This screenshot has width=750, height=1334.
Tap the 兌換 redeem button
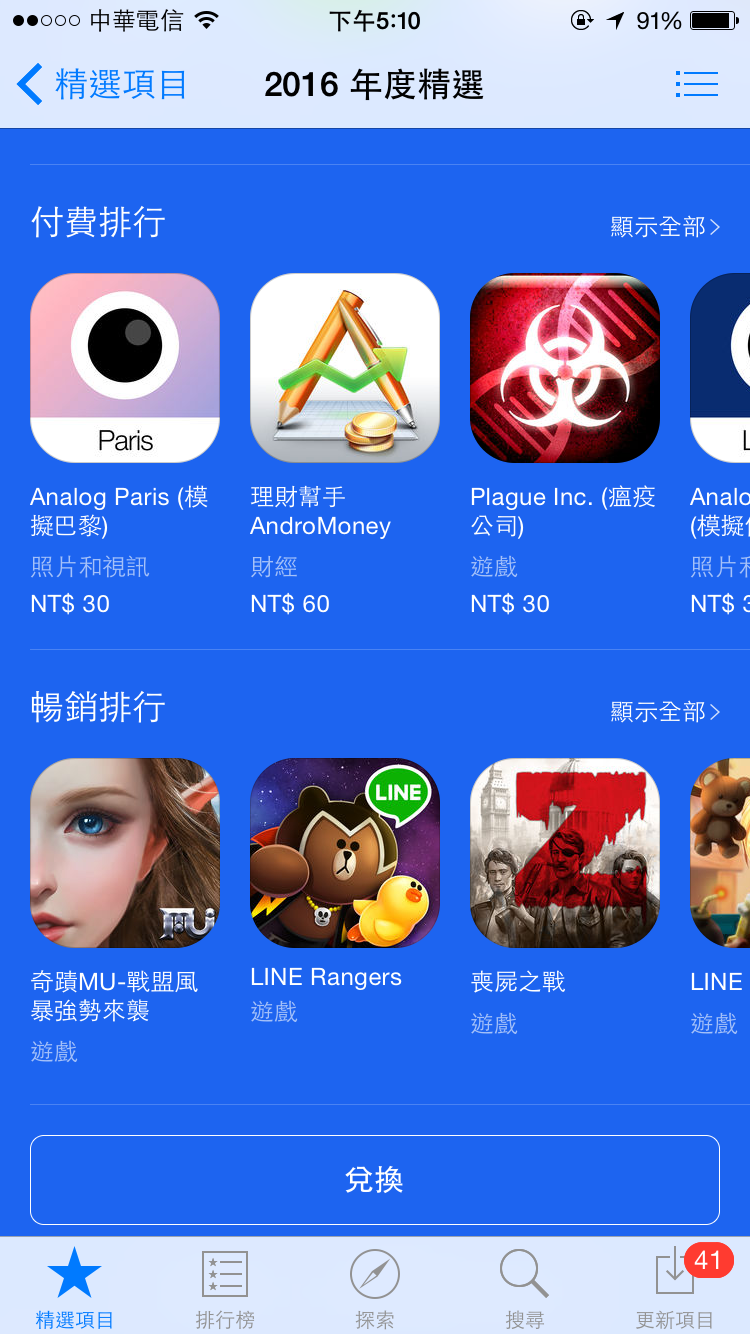[375, 1180]
